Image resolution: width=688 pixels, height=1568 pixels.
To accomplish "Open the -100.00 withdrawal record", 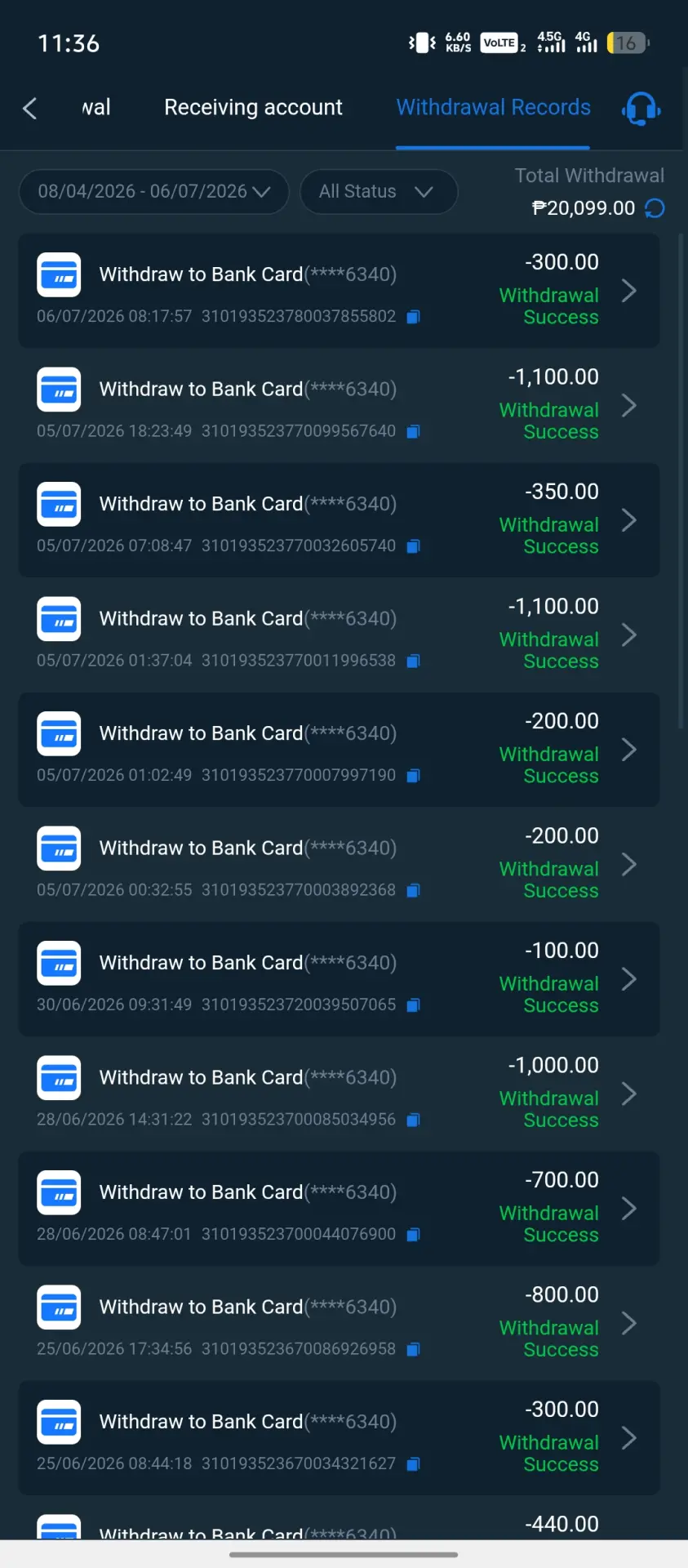I will coord(339,979).
